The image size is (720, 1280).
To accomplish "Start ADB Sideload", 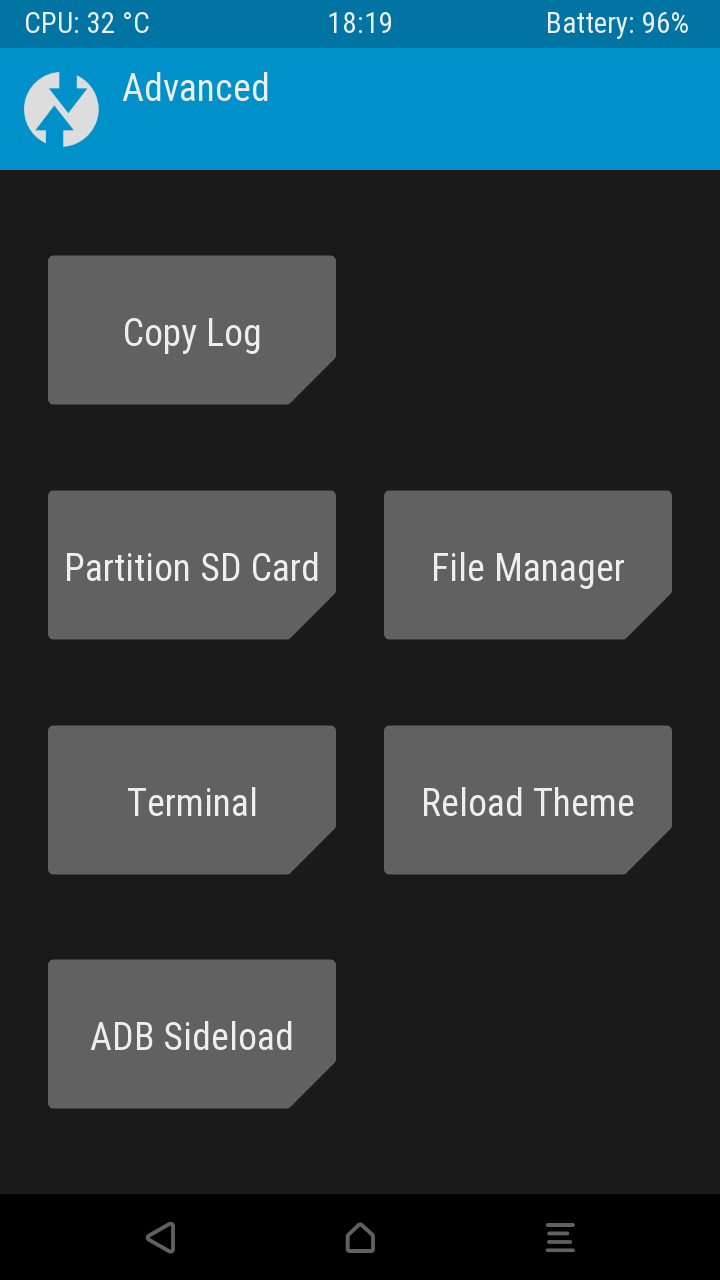I will [192, 1035].
